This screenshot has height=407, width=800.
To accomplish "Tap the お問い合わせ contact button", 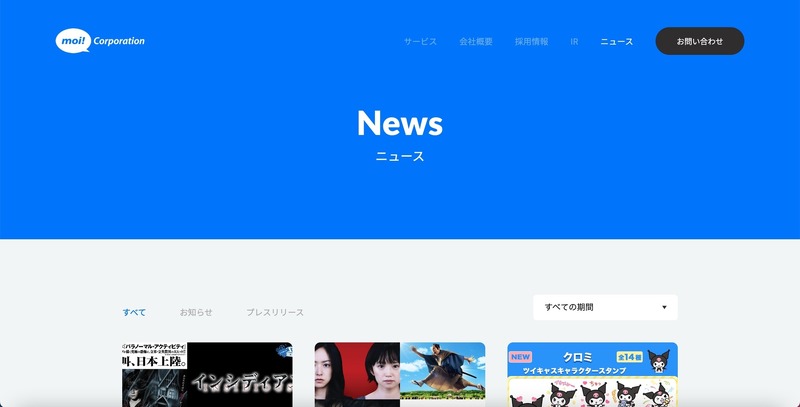I will (x=699, y=41).
